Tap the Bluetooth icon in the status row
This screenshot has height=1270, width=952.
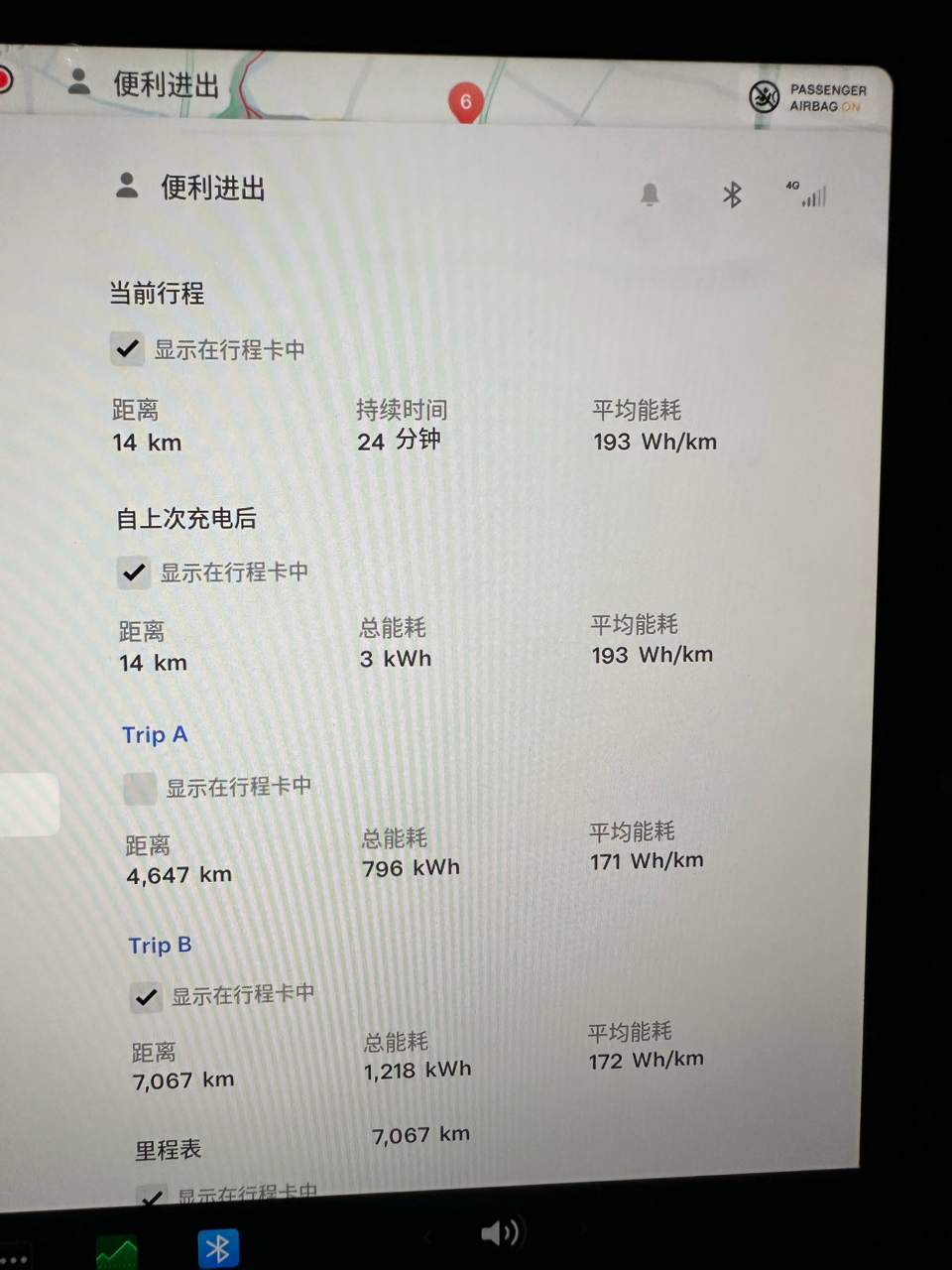point(733,195)
